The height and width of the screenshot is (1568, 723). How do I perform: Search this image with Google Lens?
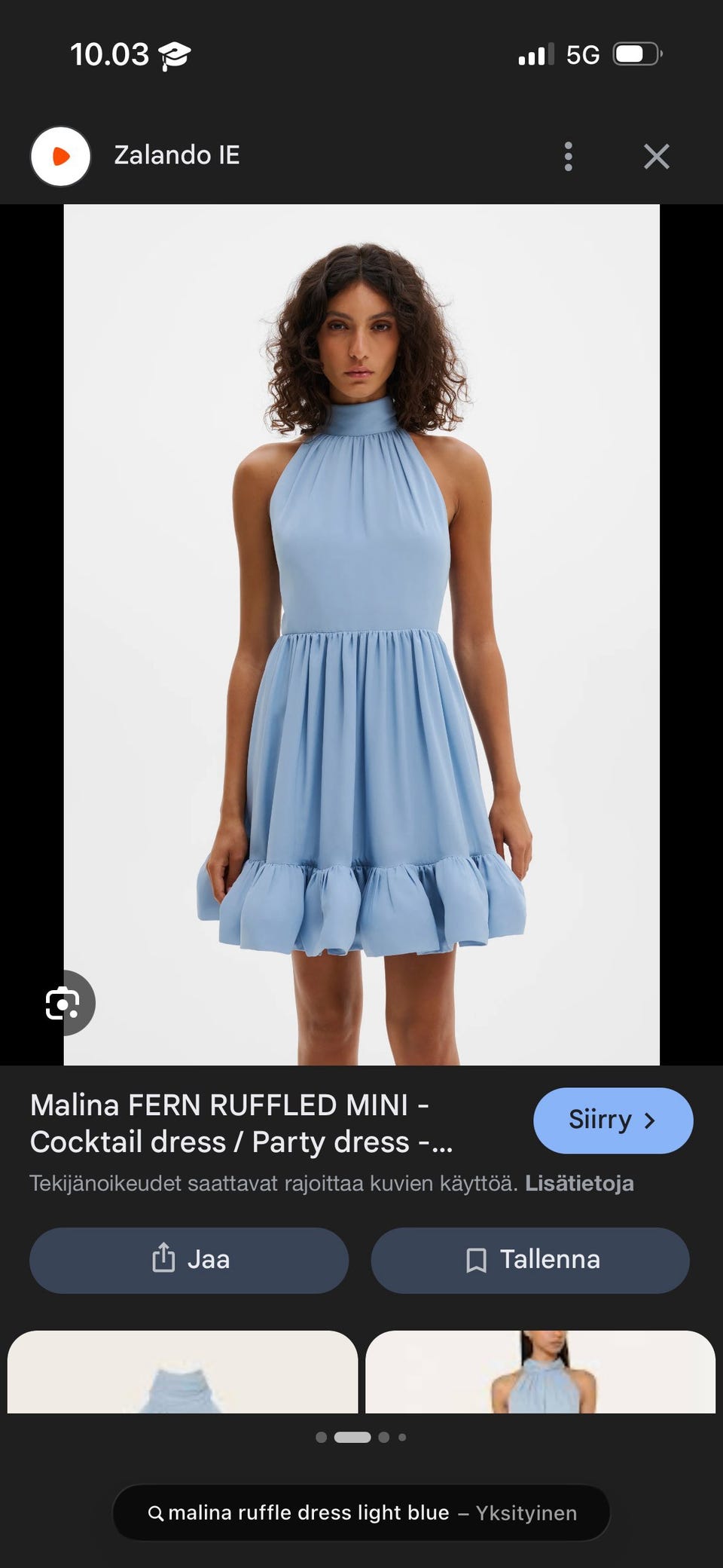tap(63, 1003)
